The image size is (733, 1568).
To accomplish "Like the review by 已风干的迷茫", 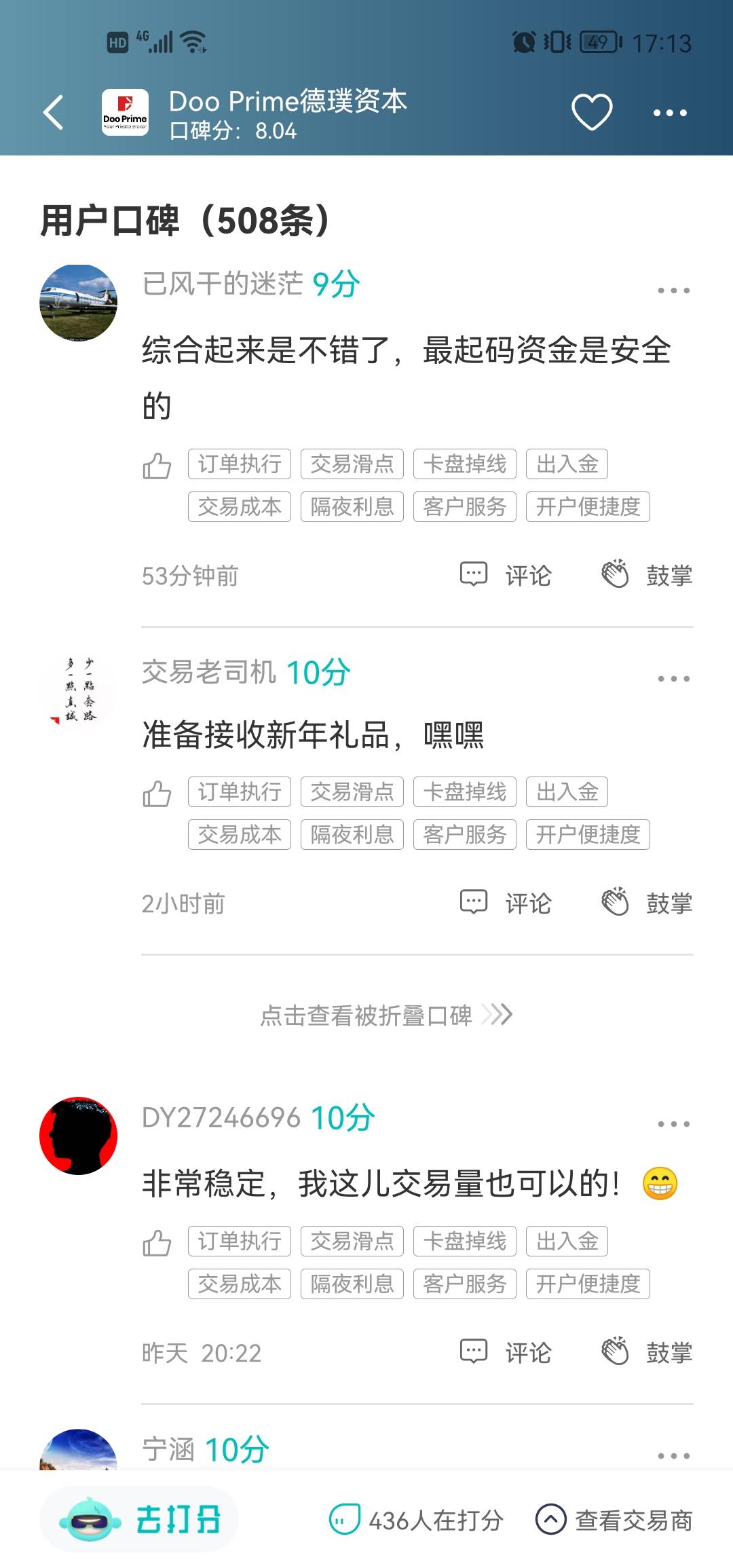I will (x=157, y=466).
